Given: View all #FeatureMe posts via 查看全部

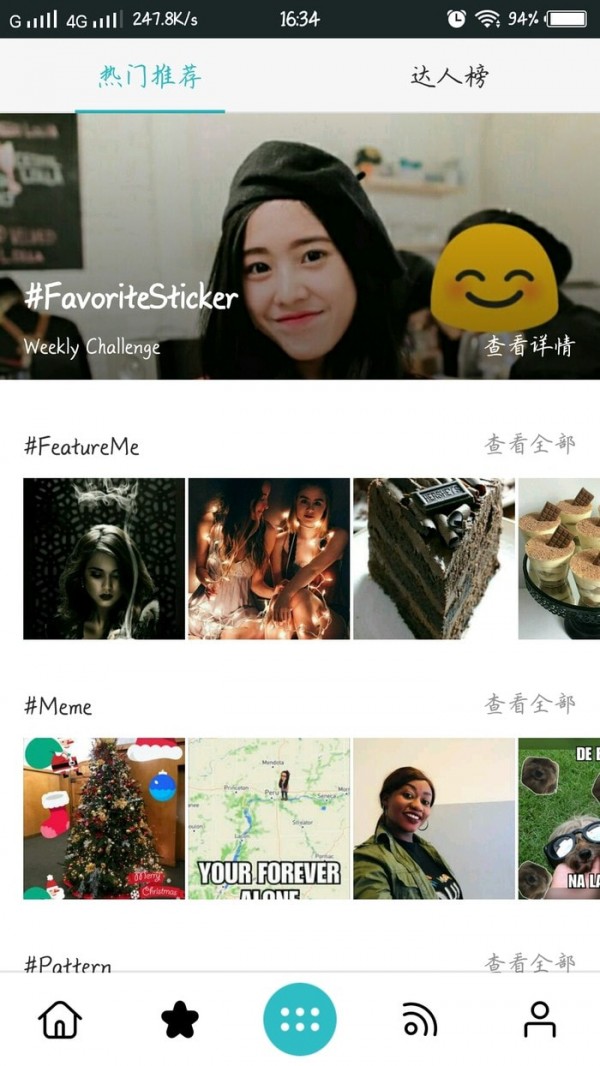Looking at the screenshot, I should 530,445.
